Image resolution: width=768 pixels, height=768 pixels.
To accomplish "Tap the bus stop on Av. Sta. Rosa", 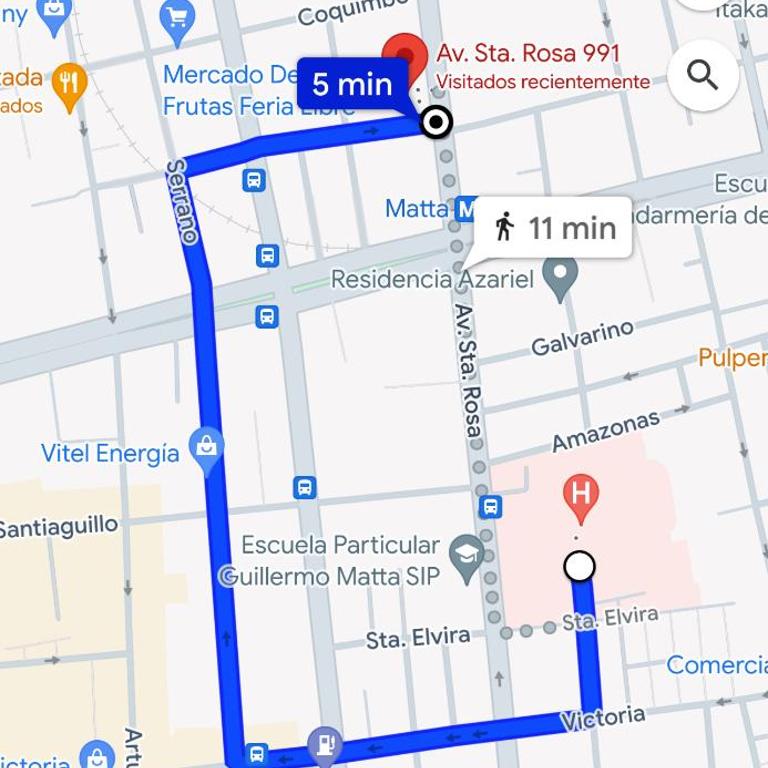I will pyautogui.click(x=490, y=506).
